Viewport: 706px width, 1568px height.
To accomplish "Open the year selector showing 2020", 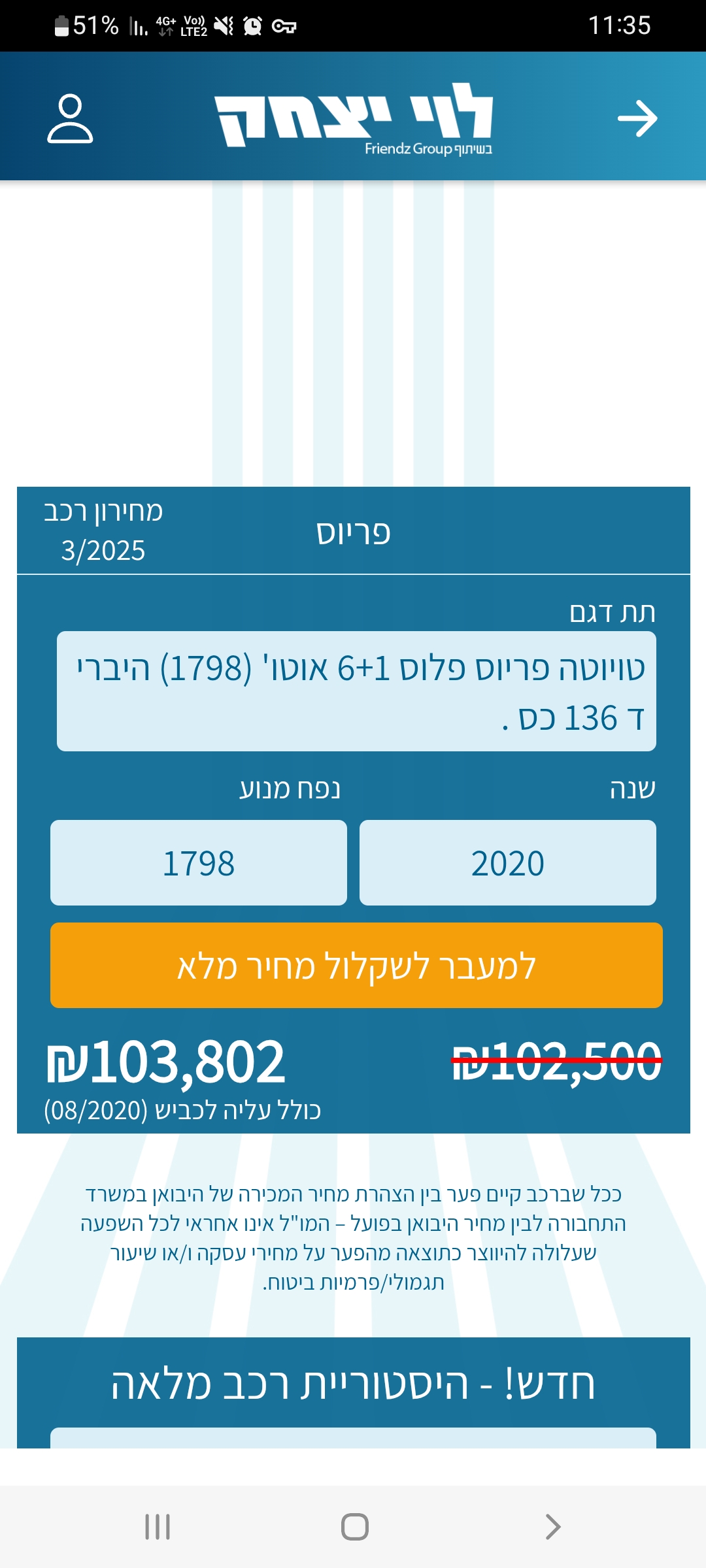I will [x=508, y=862].
